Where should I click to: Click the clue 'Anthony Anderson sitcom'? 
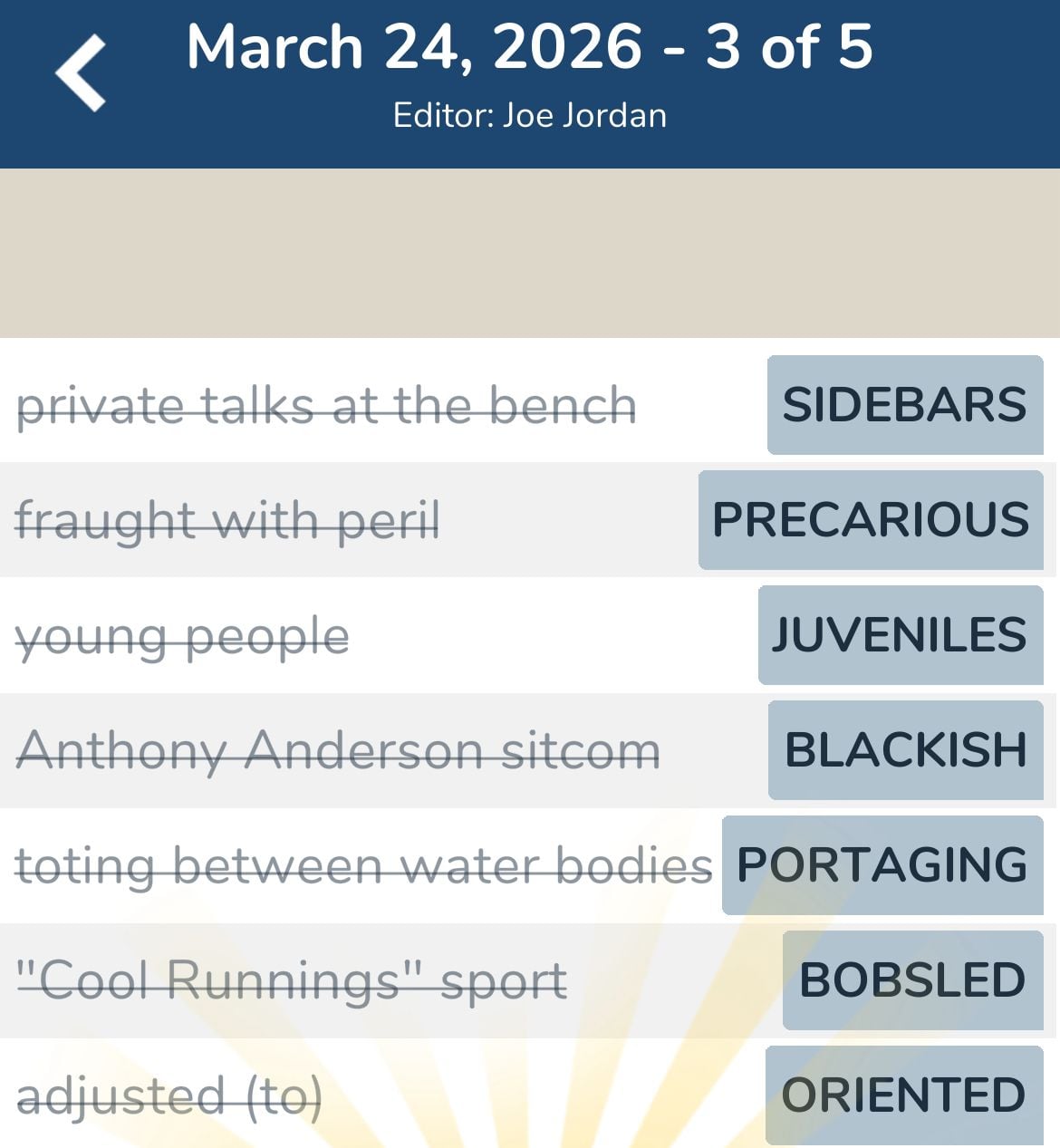tap(340, 749)
